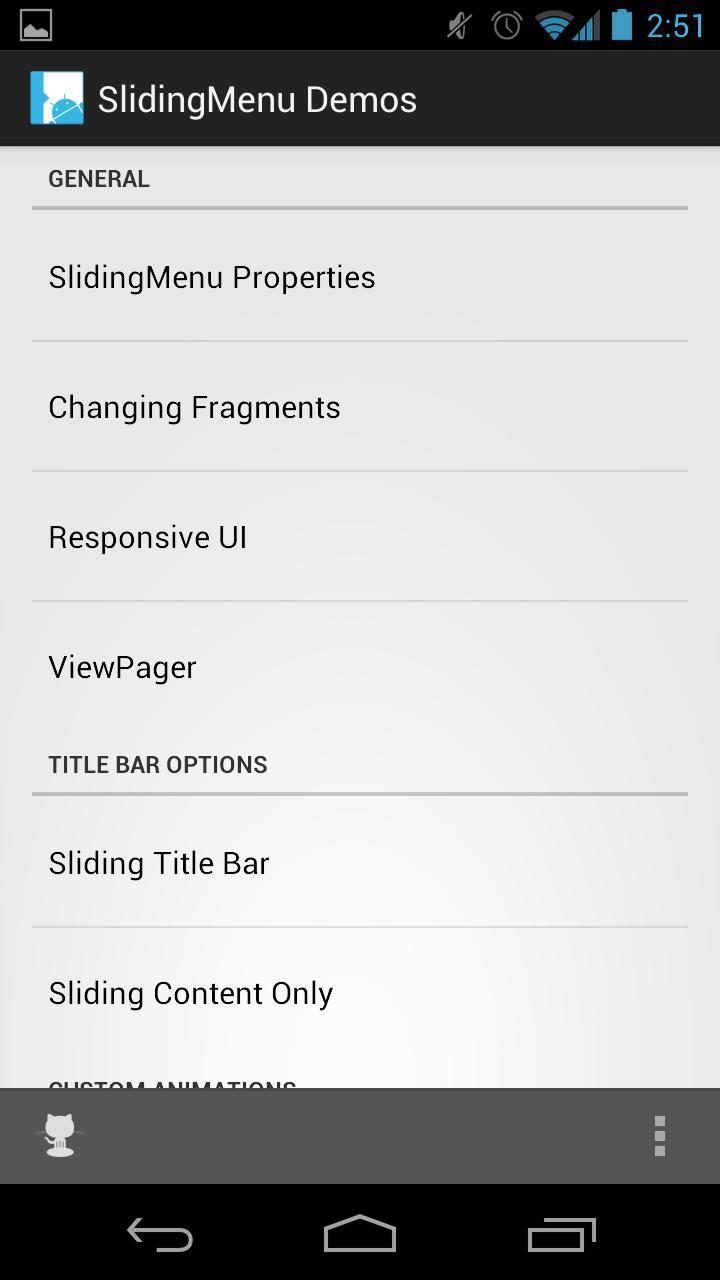The image size is (720, 1280).
Task: Open Changing Fragments demo
Action: click(194, 407)
